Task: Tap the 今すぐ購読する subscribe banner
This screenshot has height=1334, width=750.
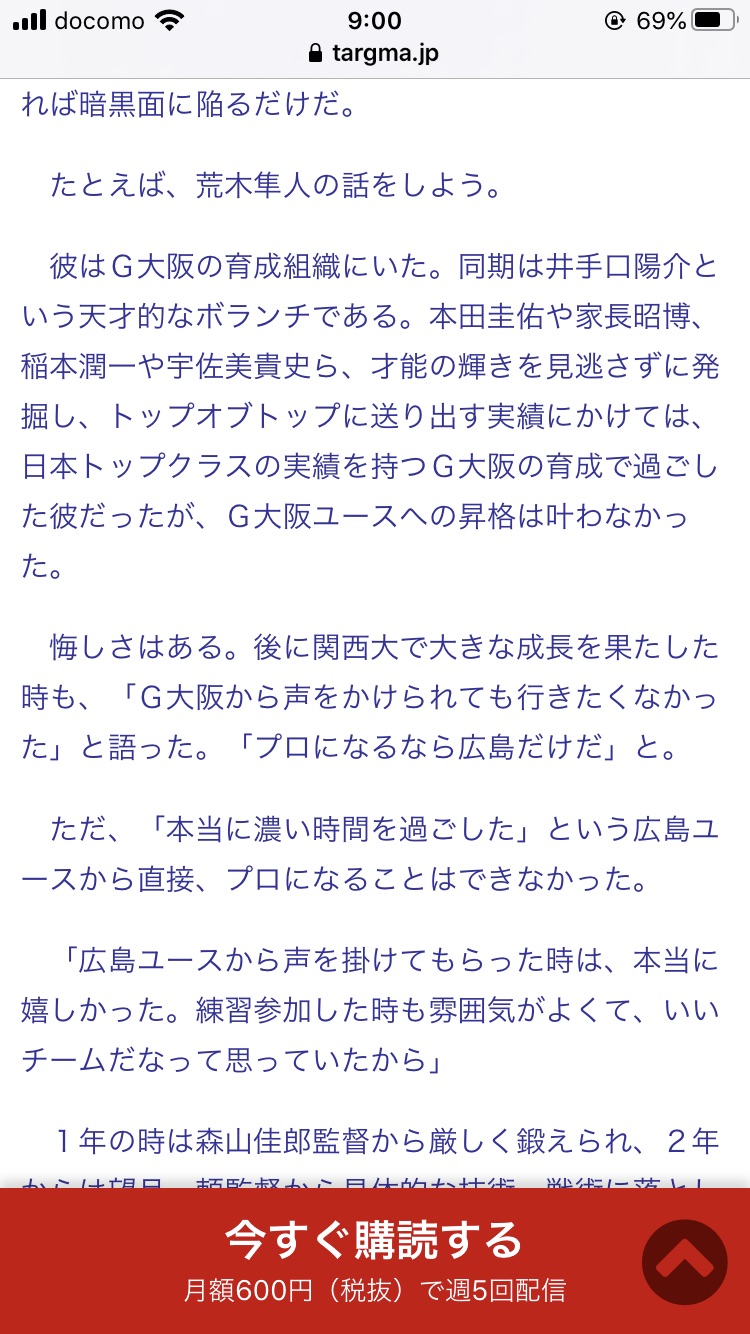Action: (375, 1260)
